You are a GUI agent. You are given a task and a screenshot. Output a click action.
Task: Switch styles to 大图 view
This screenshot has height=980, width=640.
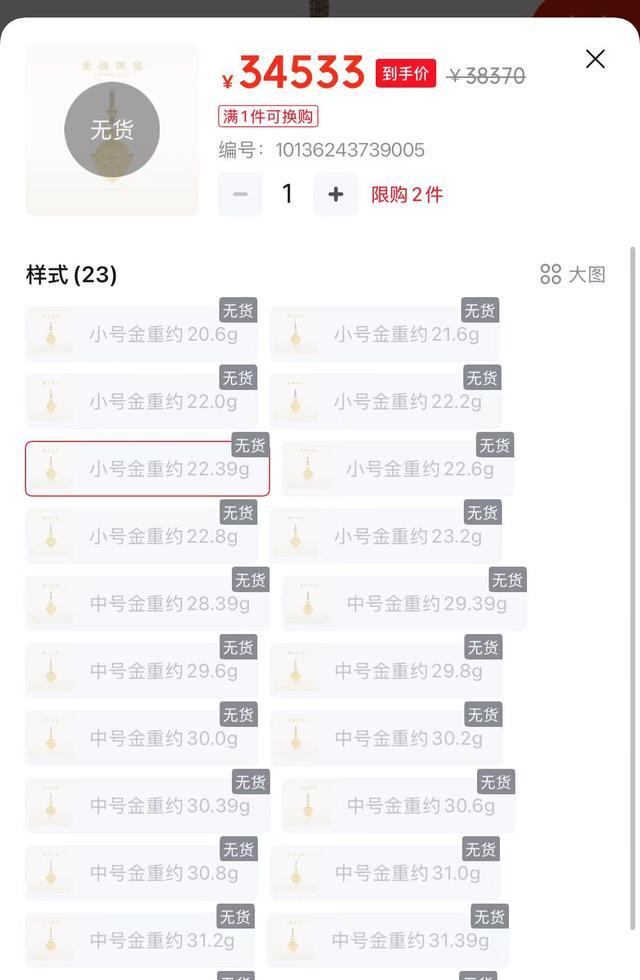point(573,274)
